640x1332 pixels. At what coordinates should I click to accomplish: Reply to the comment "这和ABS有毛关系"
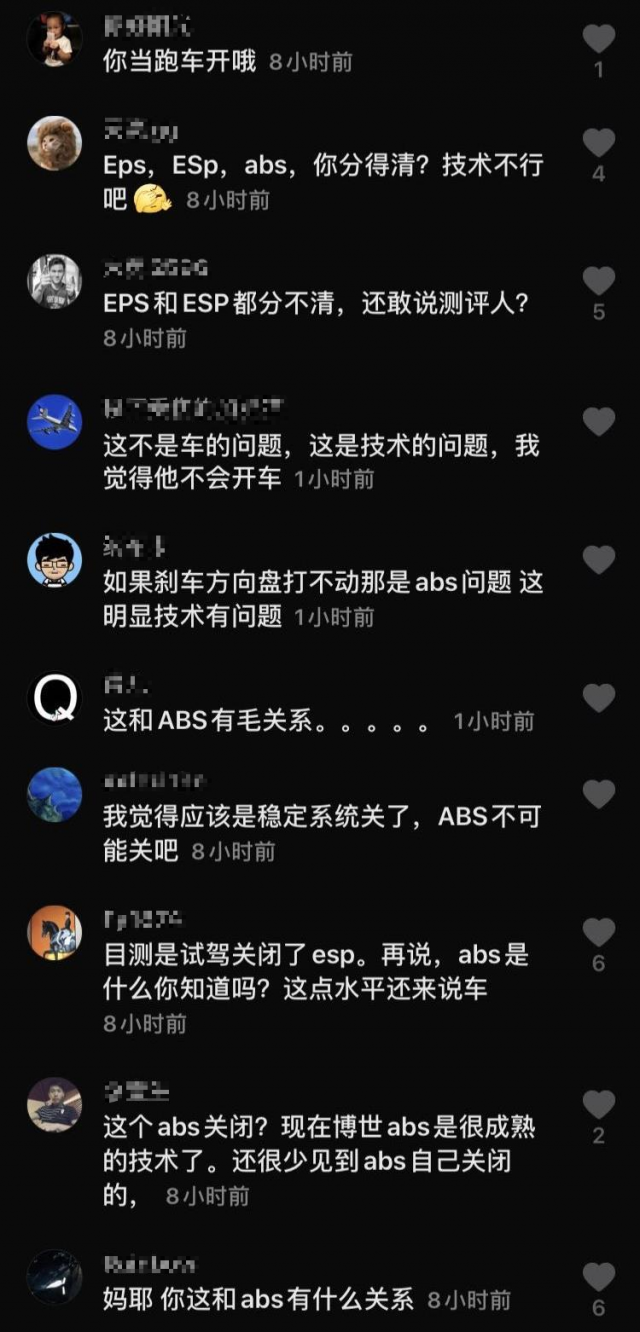[270, 721]
